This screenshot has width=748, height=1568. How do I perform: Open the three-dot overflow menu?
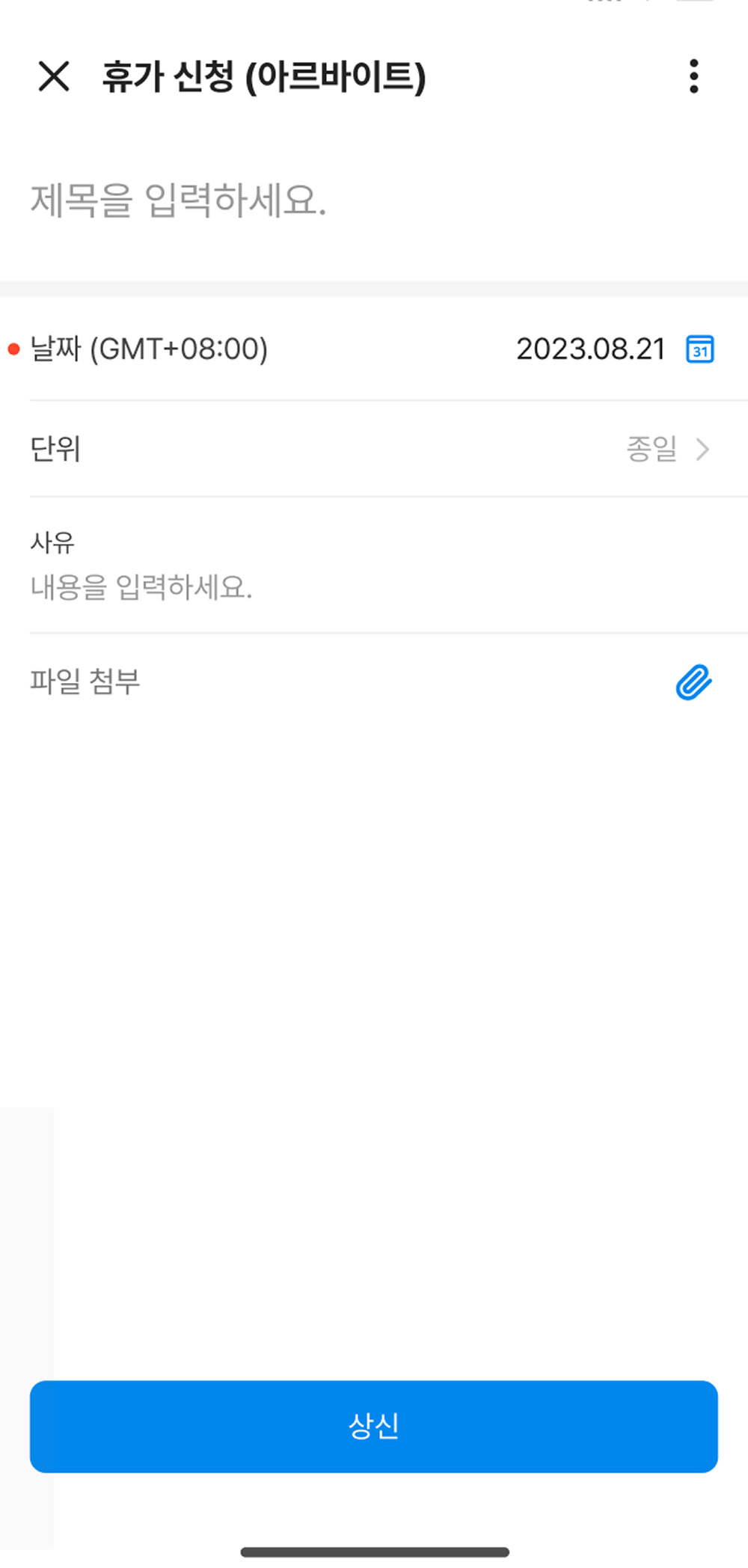click(694, 76)
